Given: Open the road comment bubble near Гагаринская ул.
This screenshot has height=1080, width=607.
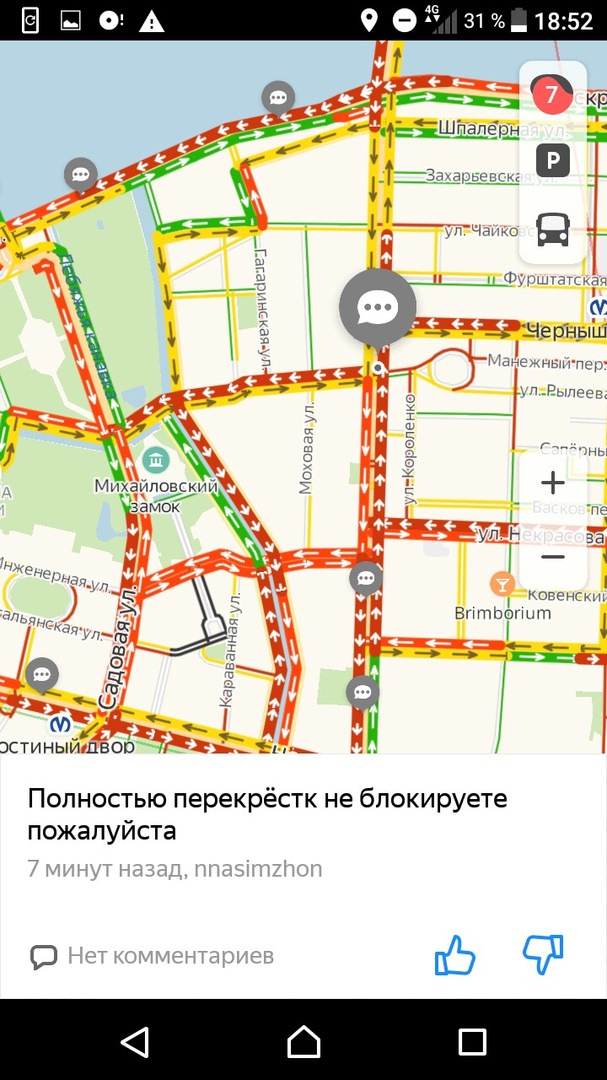Looking at the screenshot, I should (278, 98).
